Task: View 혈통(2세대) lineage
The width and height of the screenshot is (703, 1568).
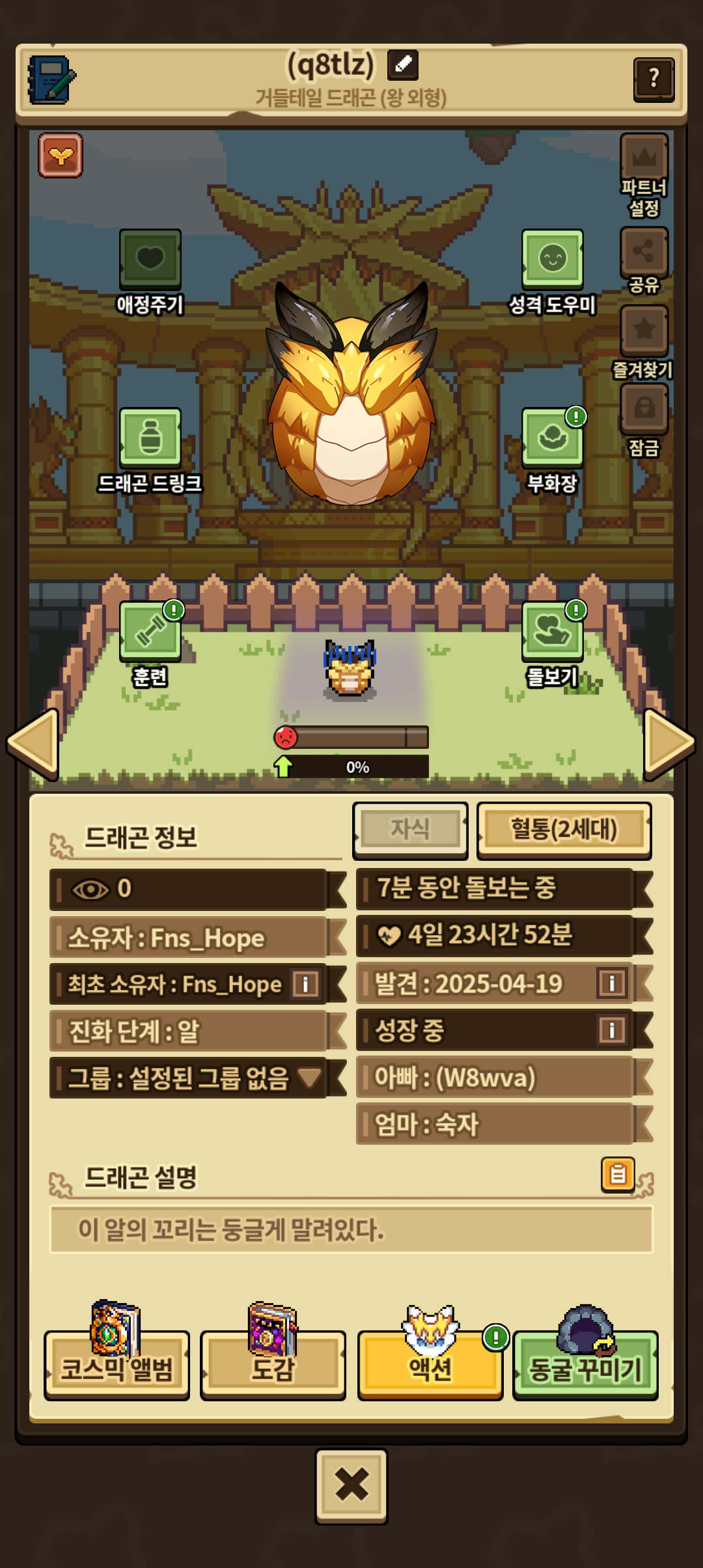Action: pyautogui.click(x=564, y=830)
